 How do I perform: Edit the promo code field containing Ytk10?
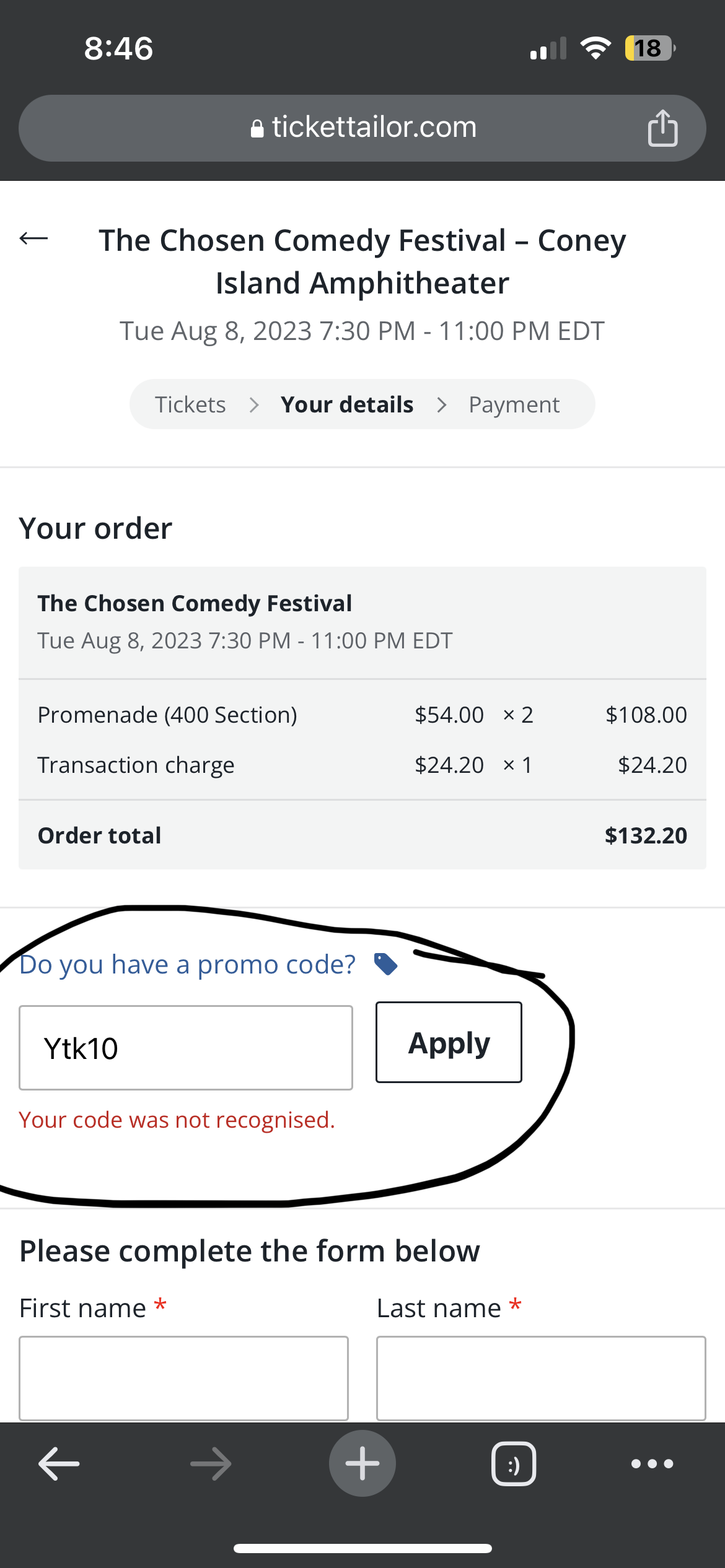point(186,1048)
